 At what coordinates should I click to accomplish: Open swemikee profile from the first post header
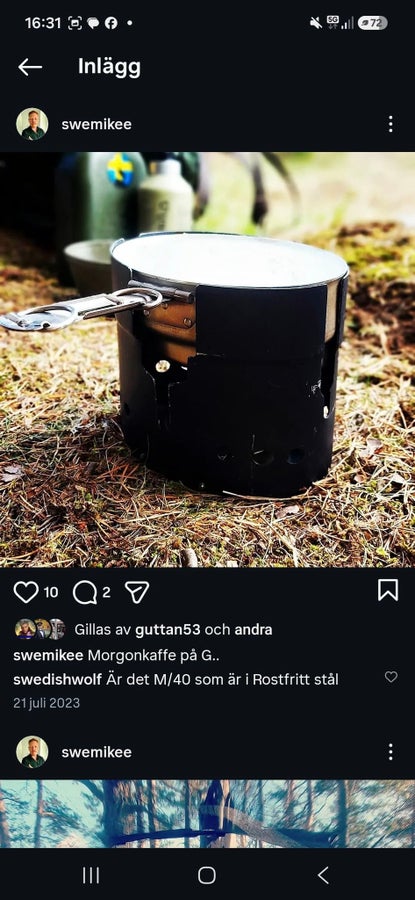click(x=96, y=124)
